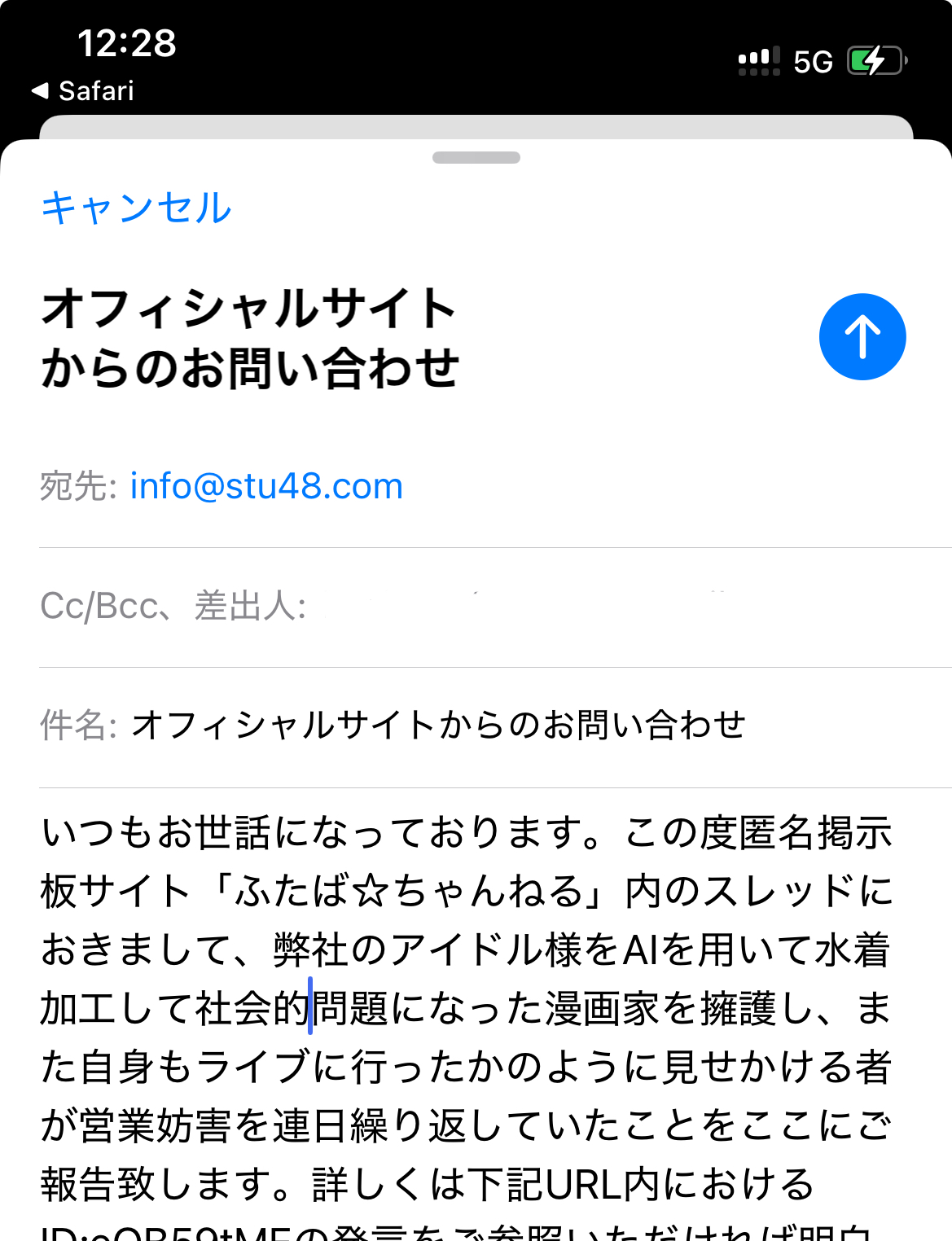Tap キャンセル to discard the email
952x1241 pixels.
tap(136, 208)
